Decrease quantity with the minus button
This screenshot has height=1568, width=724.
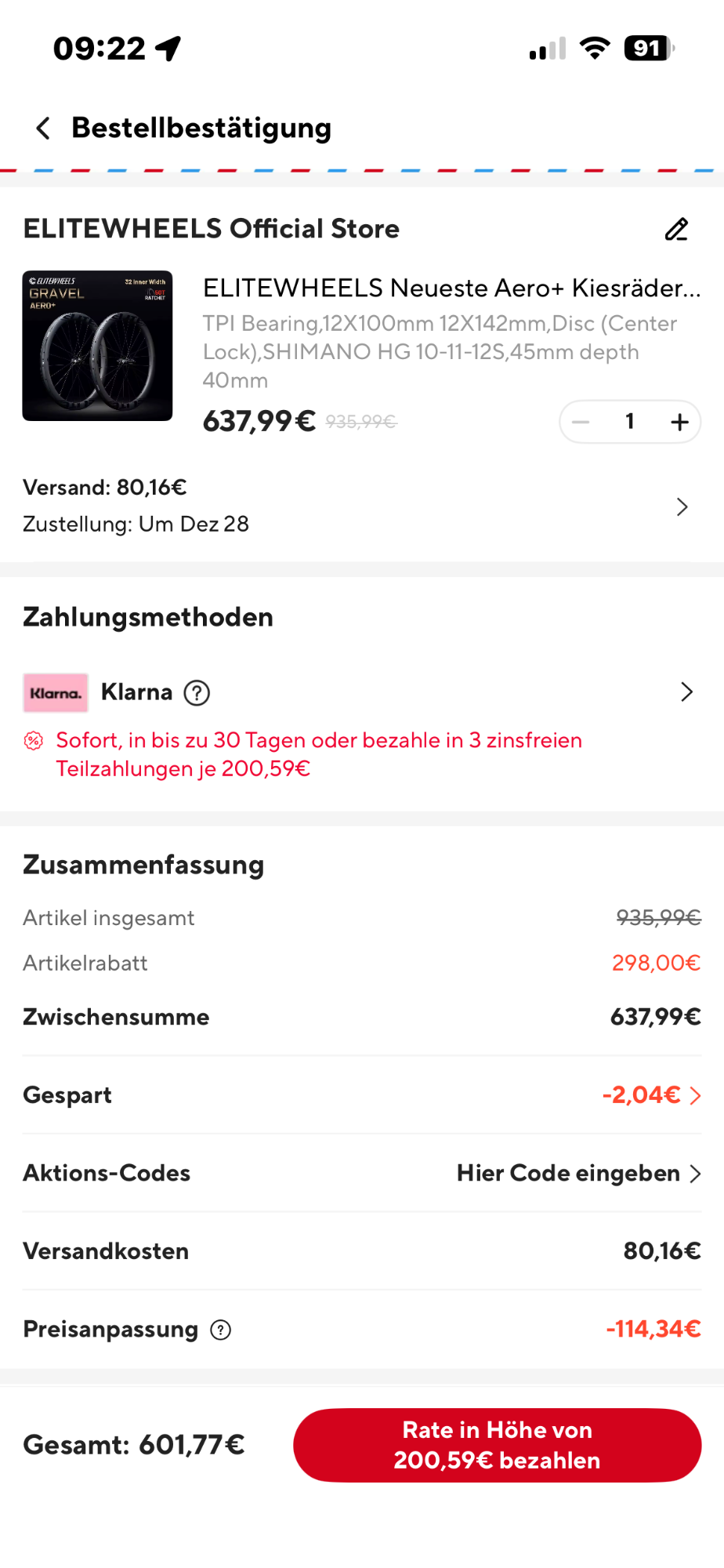point(581,422)
